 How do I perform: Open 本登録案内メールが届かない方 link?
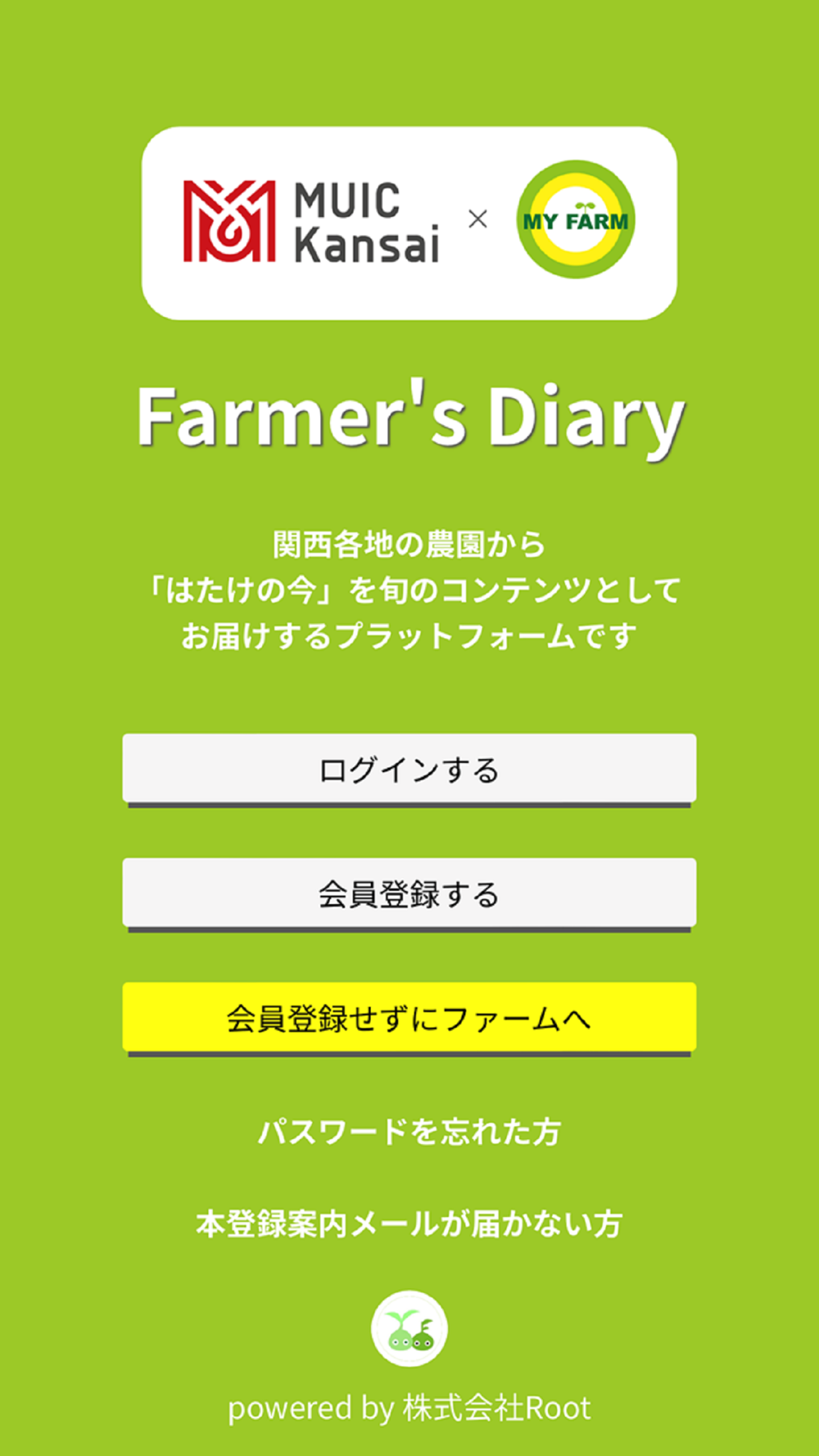coord(409,1224)
